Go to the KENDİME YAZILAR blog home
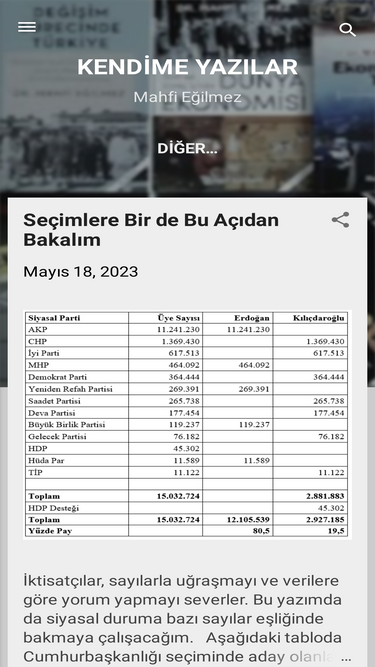Screen dimensions: 375x667 [188, 67]
